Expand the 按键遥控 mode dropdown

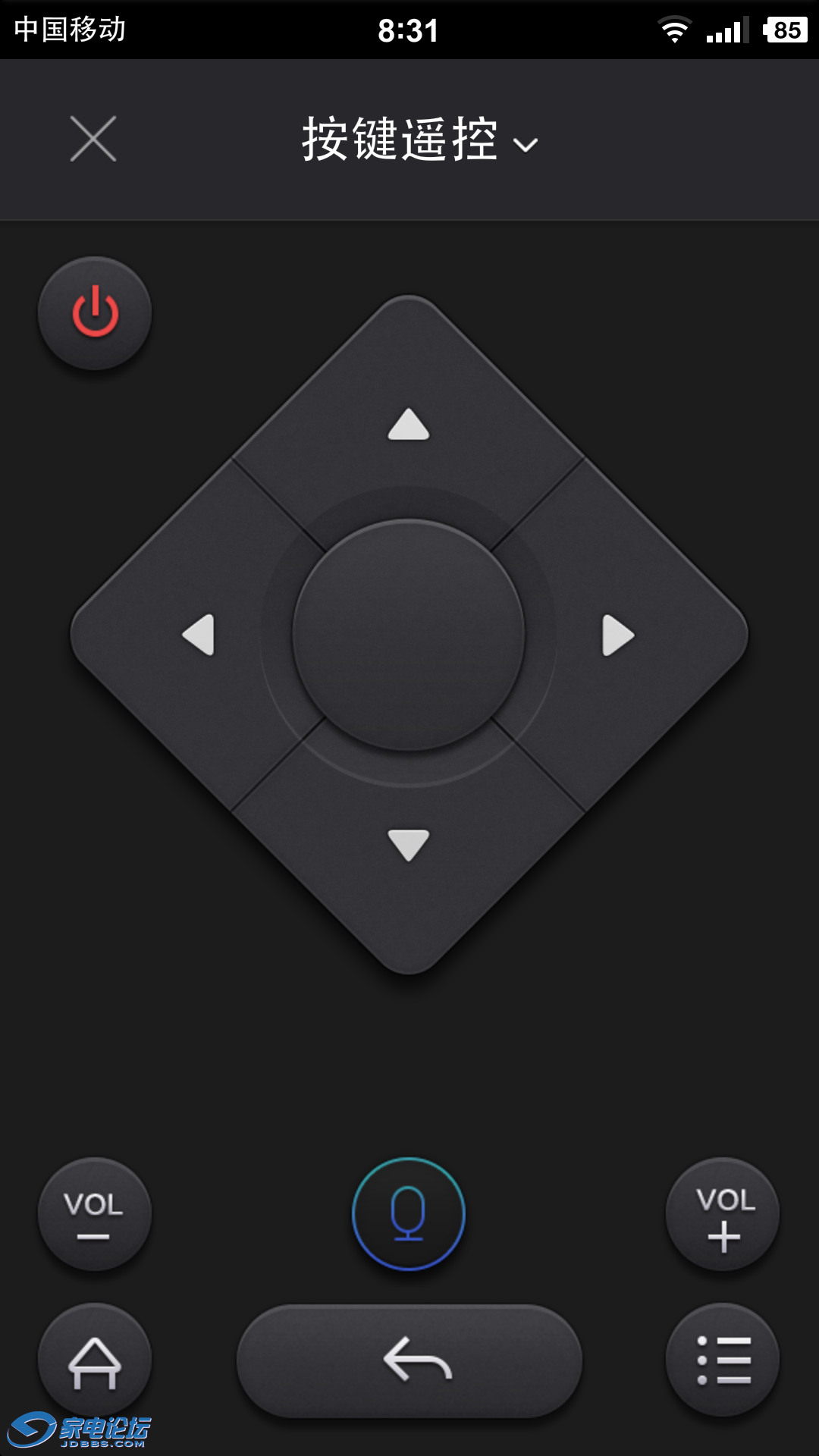[x=419, y=140]
